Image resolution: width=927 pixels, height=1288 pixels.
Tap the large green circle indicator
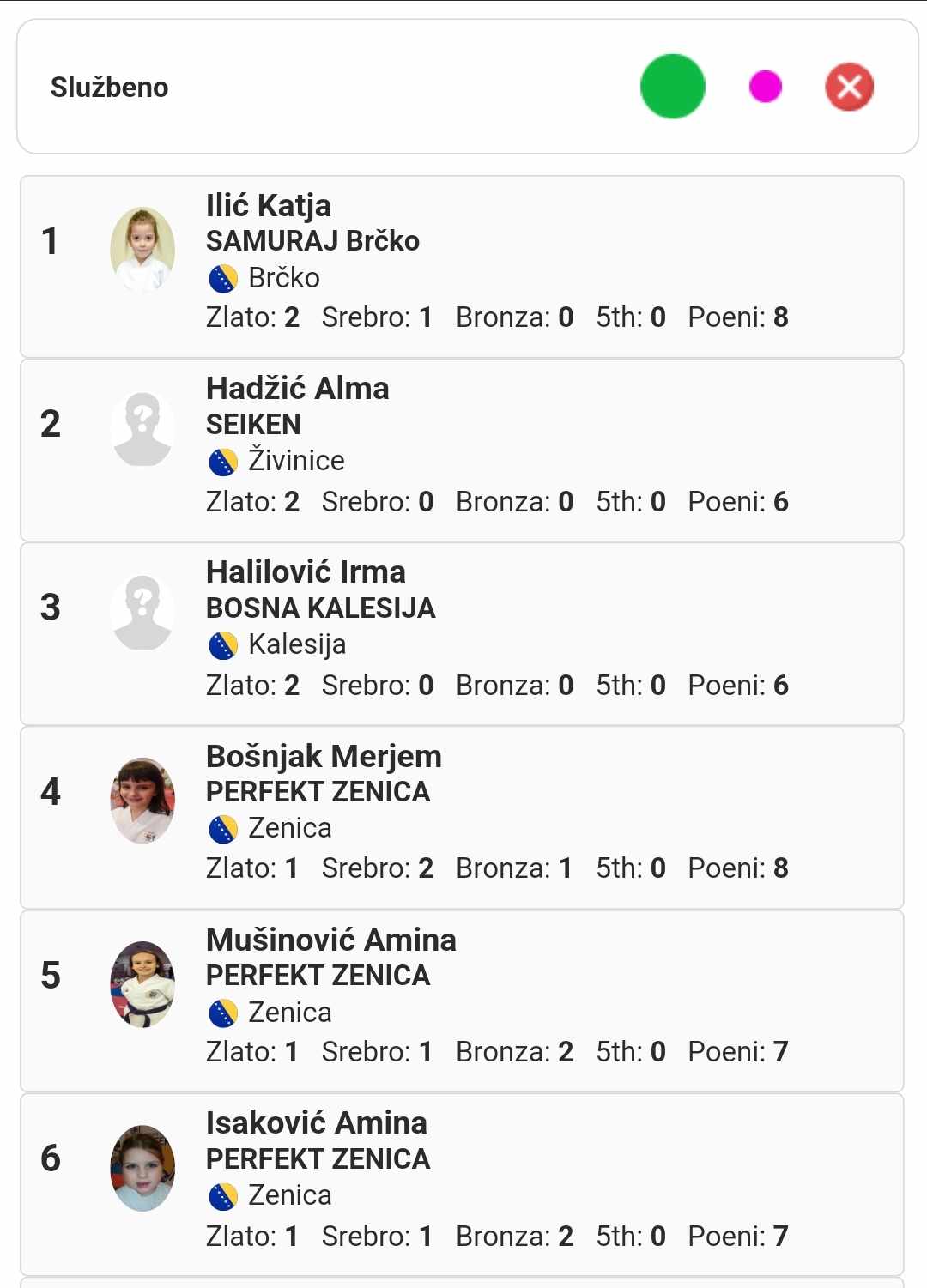(672, 86)
